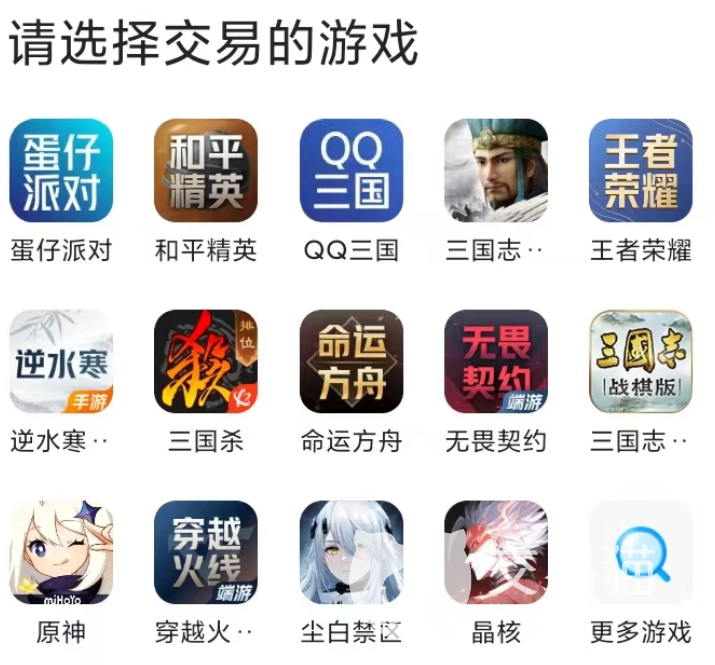Pick the 王者荣耀 game
Viewport: 715px width, 665px height.
(640, 171)
